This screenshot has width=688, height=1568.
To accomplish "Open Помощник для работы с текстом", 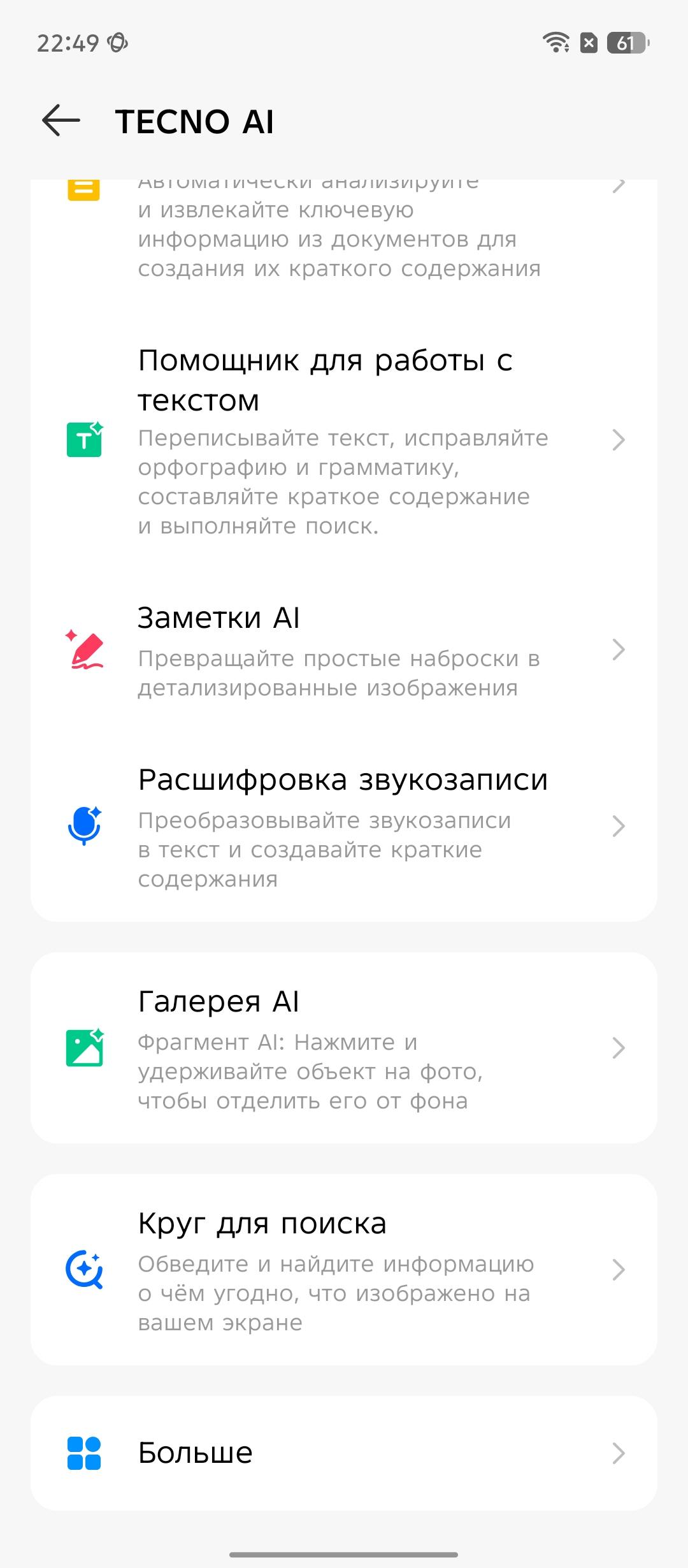I will (x=343, y=440).
